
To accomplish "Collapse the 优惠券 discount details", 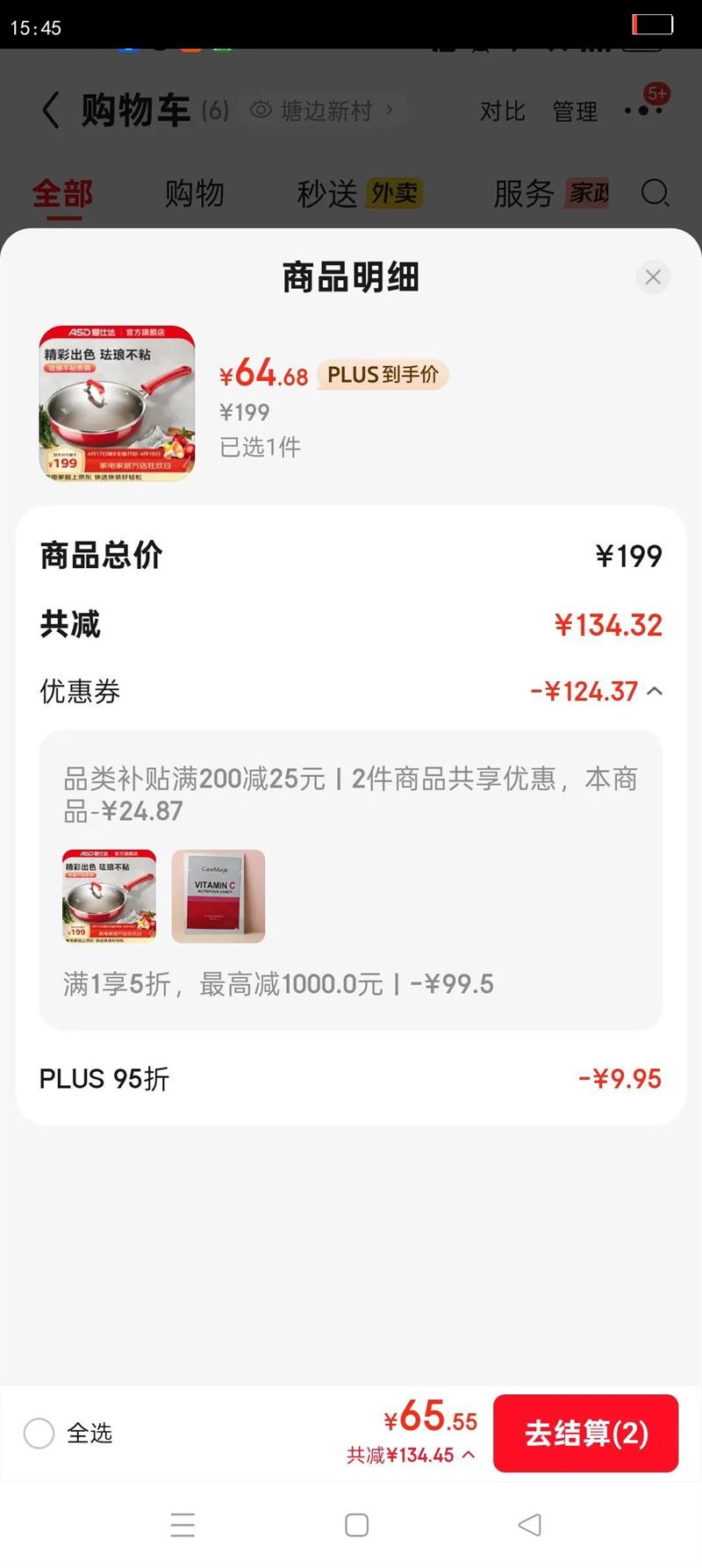I will click(x=655, y=692).
